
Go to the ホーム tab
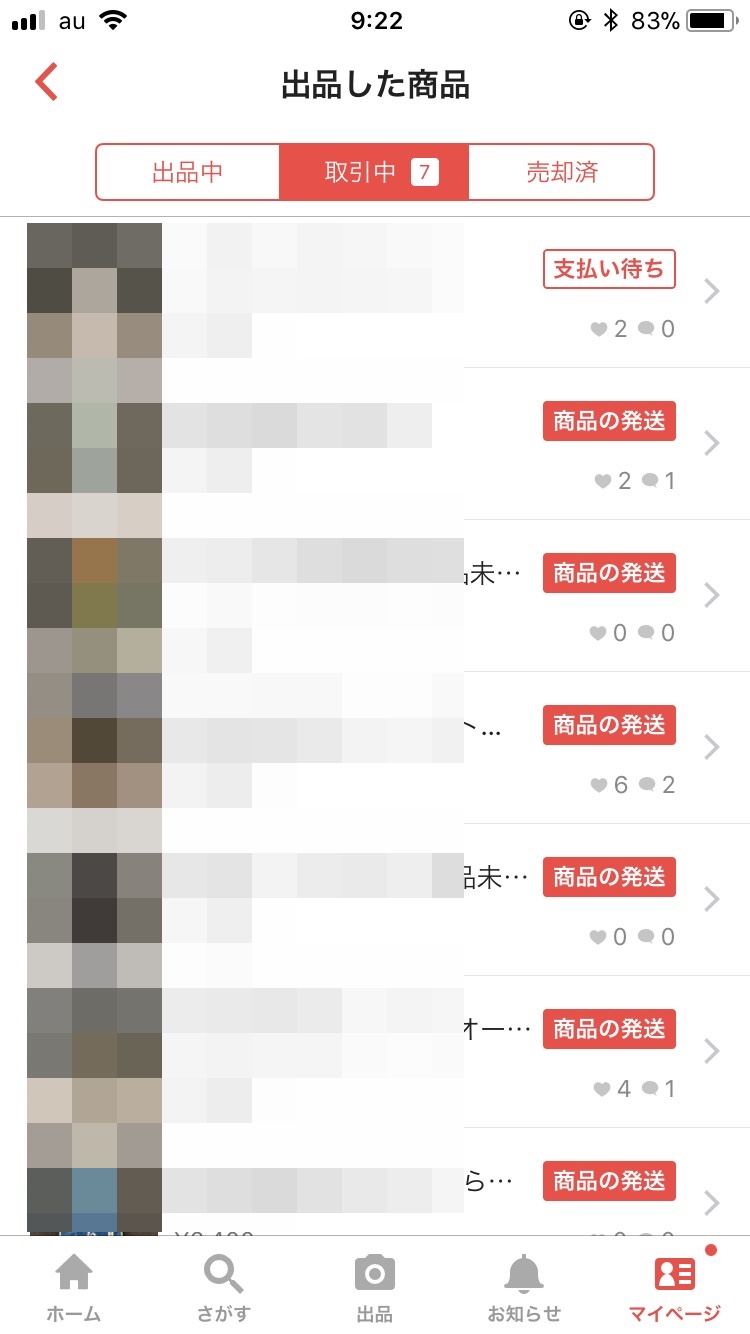74,1287
